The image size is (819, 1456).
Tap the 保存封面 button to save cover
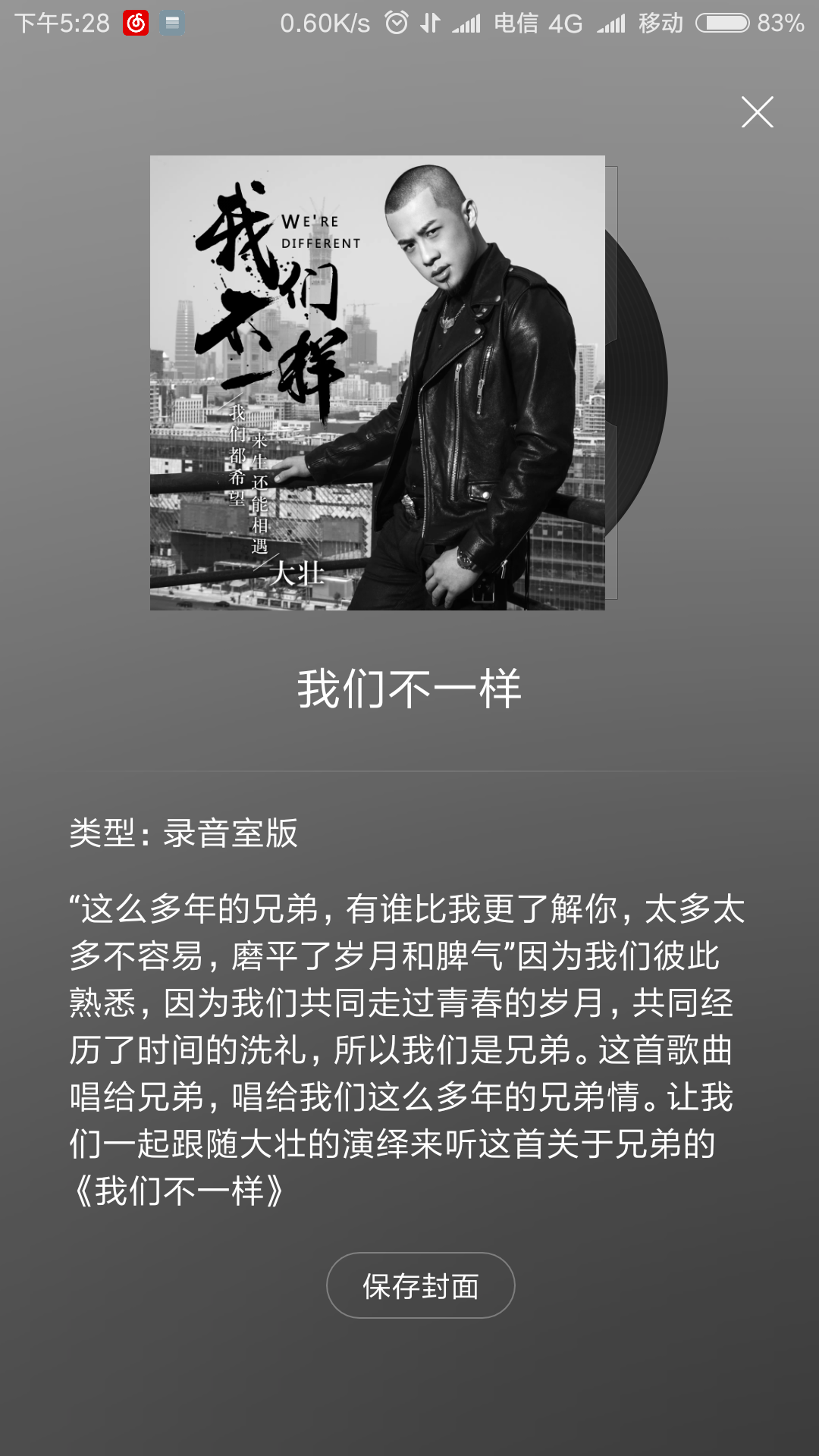pyautogui.click(x=419, y=1284)
